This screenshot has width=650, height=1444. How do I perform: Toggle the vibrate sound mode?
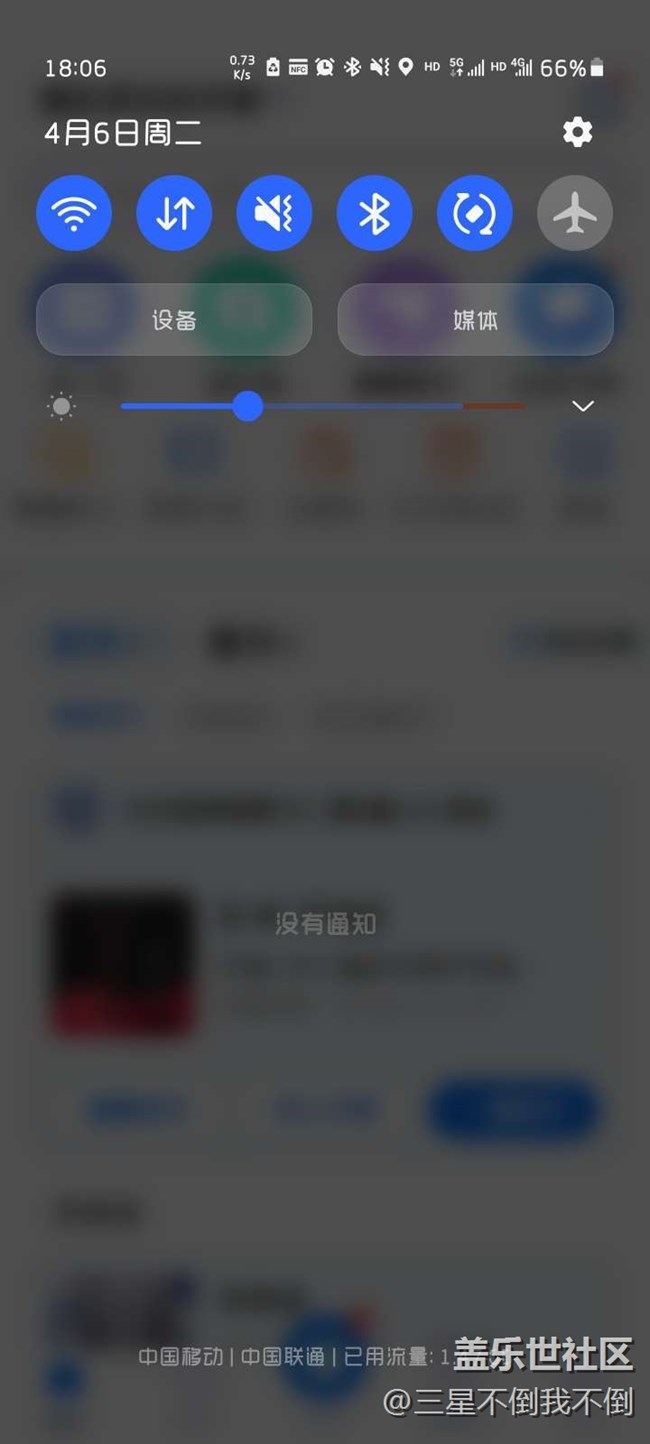[274, 213]
